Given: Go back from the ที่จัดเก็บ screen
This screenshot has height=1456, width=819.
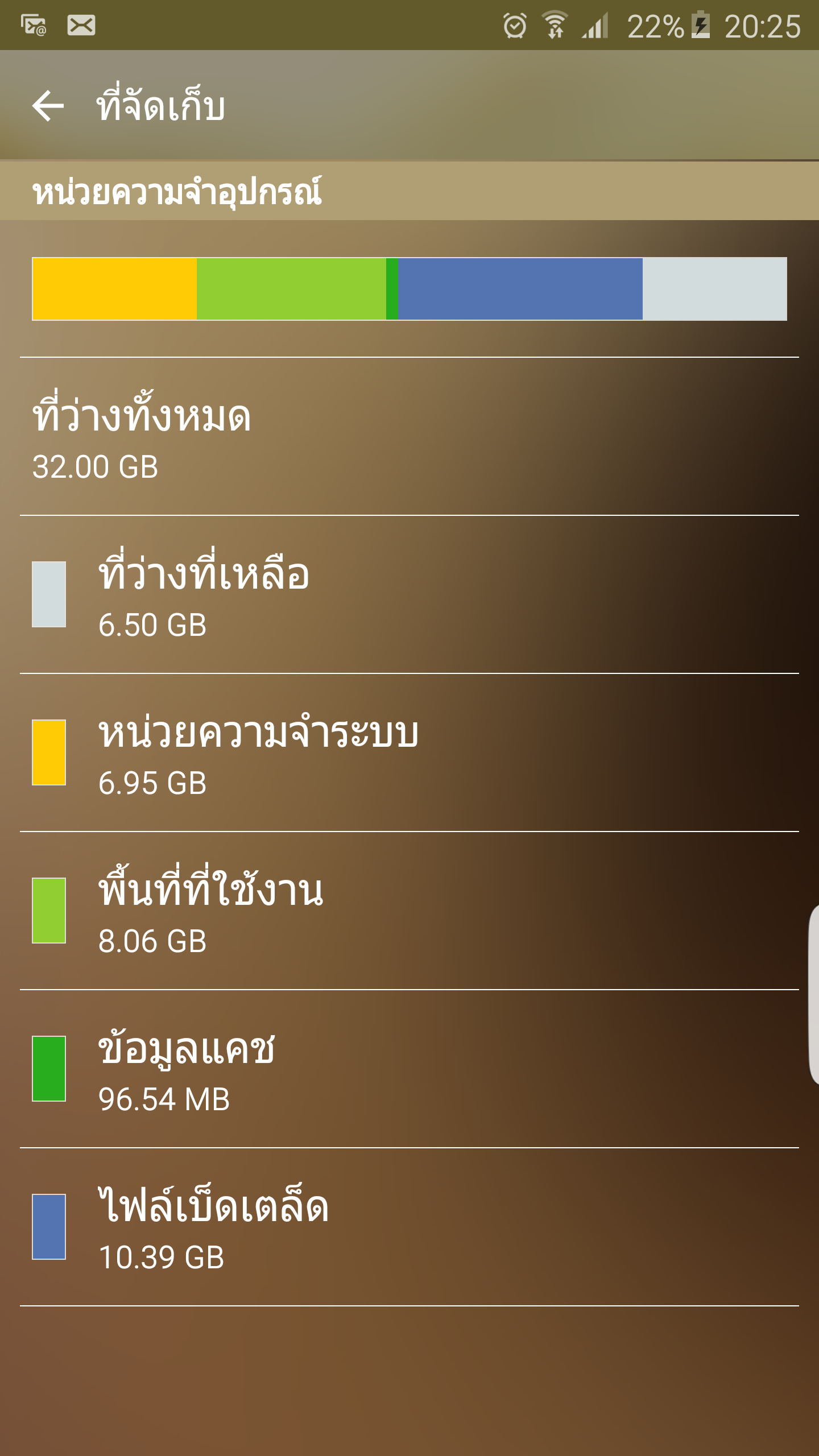Looking at the screenshot, I should click(48, 106).
